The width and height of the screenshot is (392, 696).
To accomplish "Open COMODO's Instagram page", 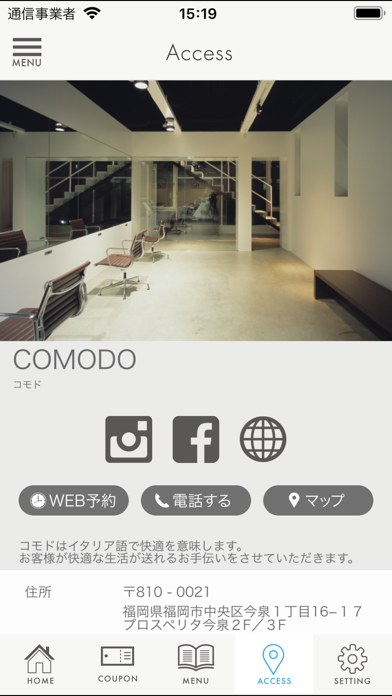I will pos(129,439).
